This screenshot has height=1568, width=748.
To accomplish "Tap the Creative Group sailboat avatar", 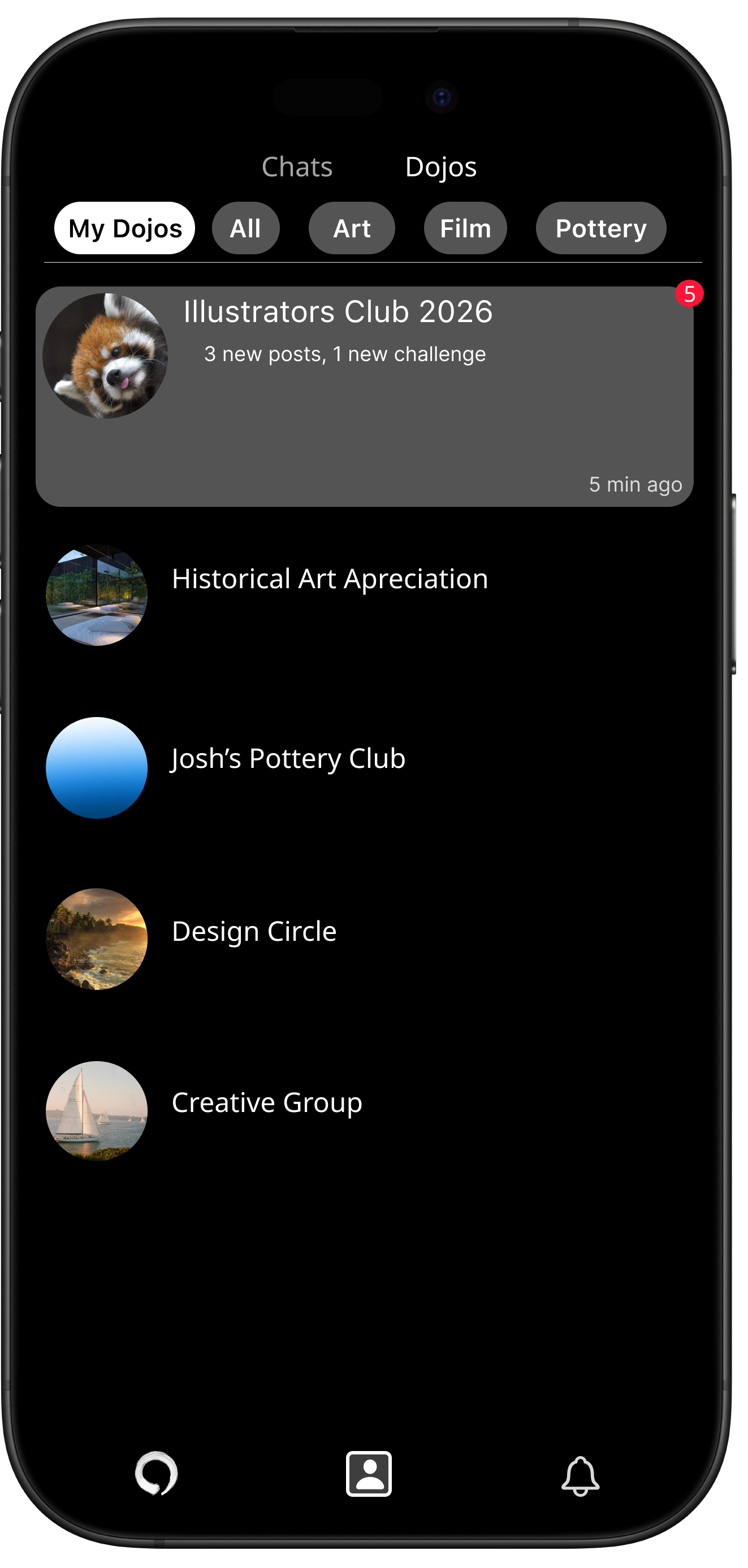I will click(x=97, y=1111).
